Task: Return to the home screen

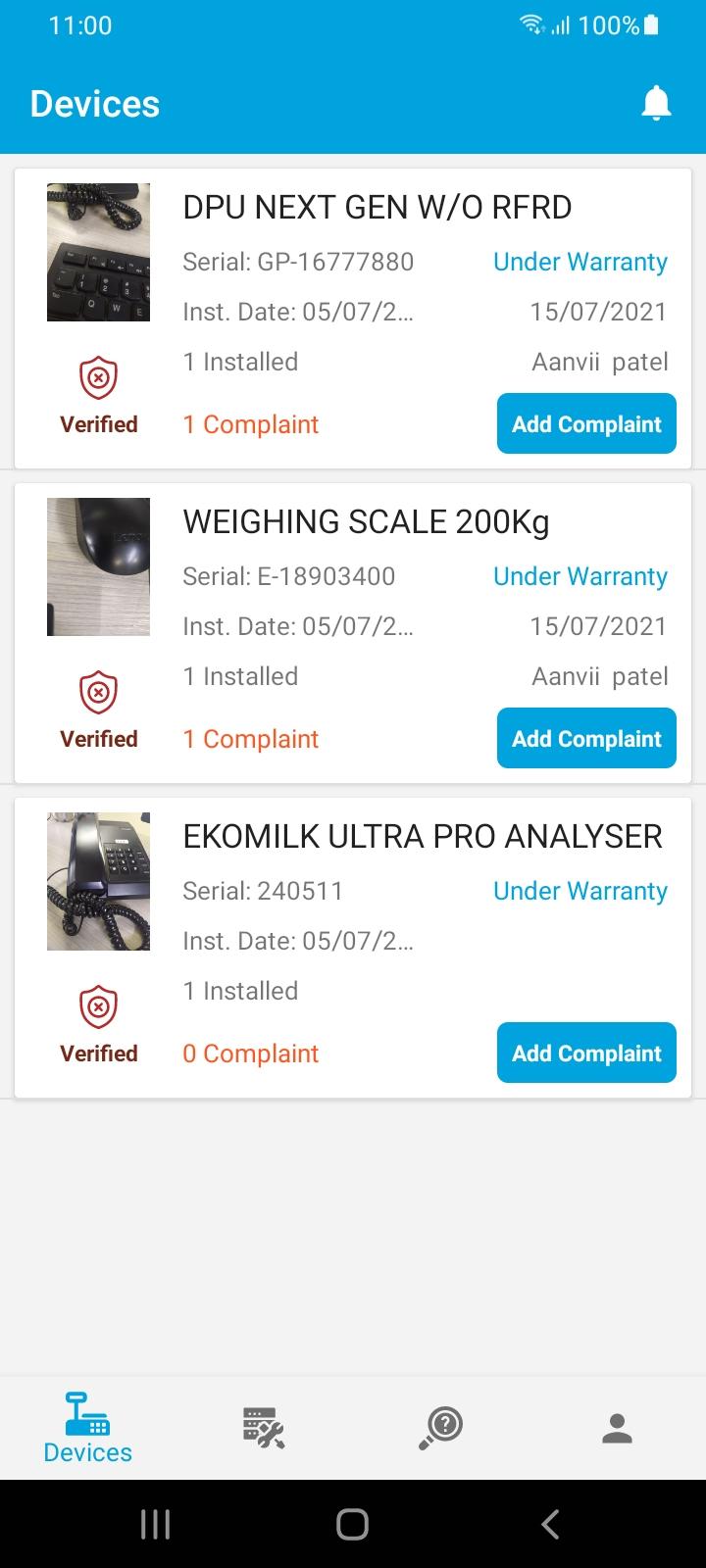Action: point(352,1524)
